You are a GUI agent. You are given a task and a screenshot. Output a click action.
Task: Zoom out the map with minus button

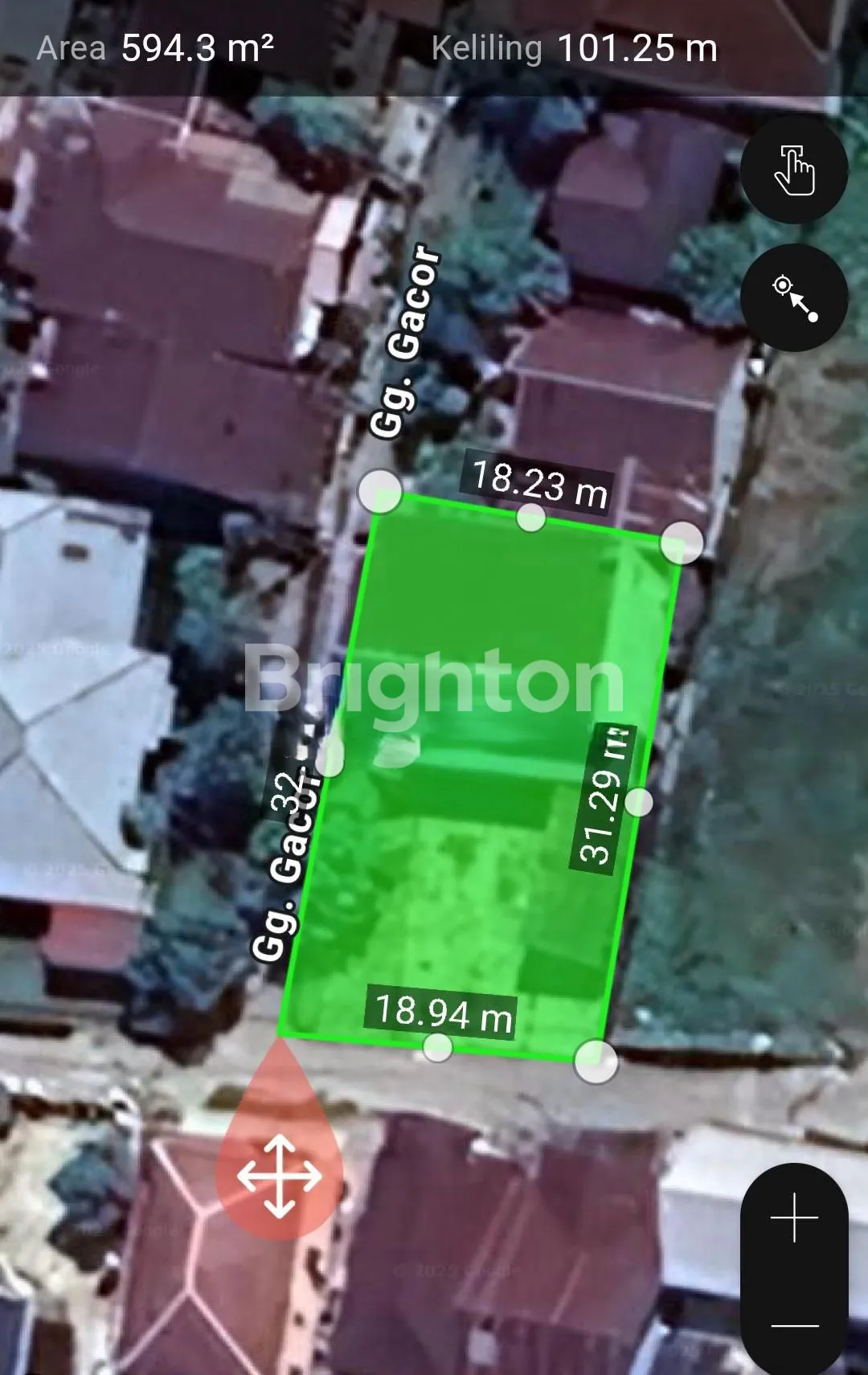point(794,1325)
